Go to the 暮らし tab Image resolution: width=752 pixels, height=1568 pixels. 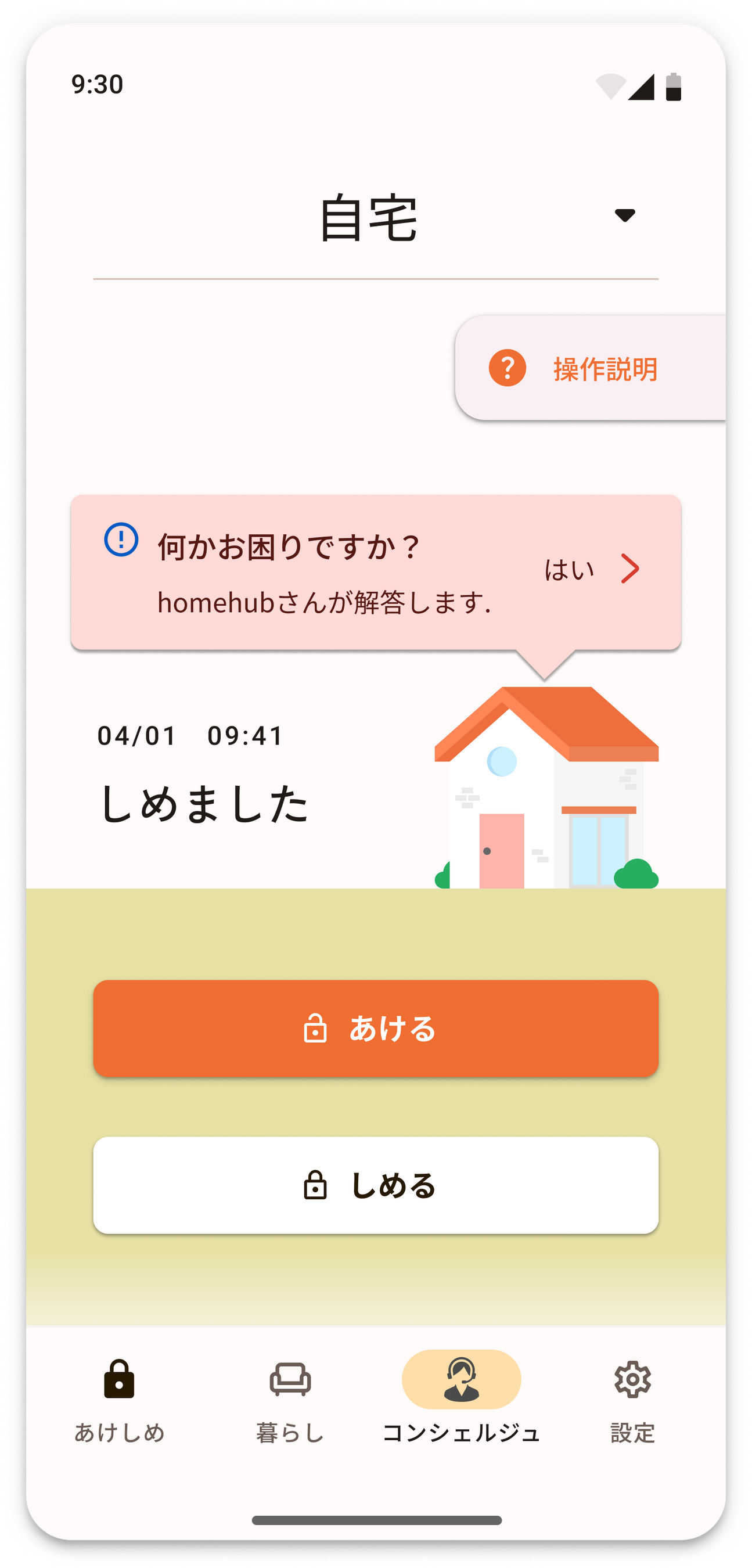click(290, 1400)
